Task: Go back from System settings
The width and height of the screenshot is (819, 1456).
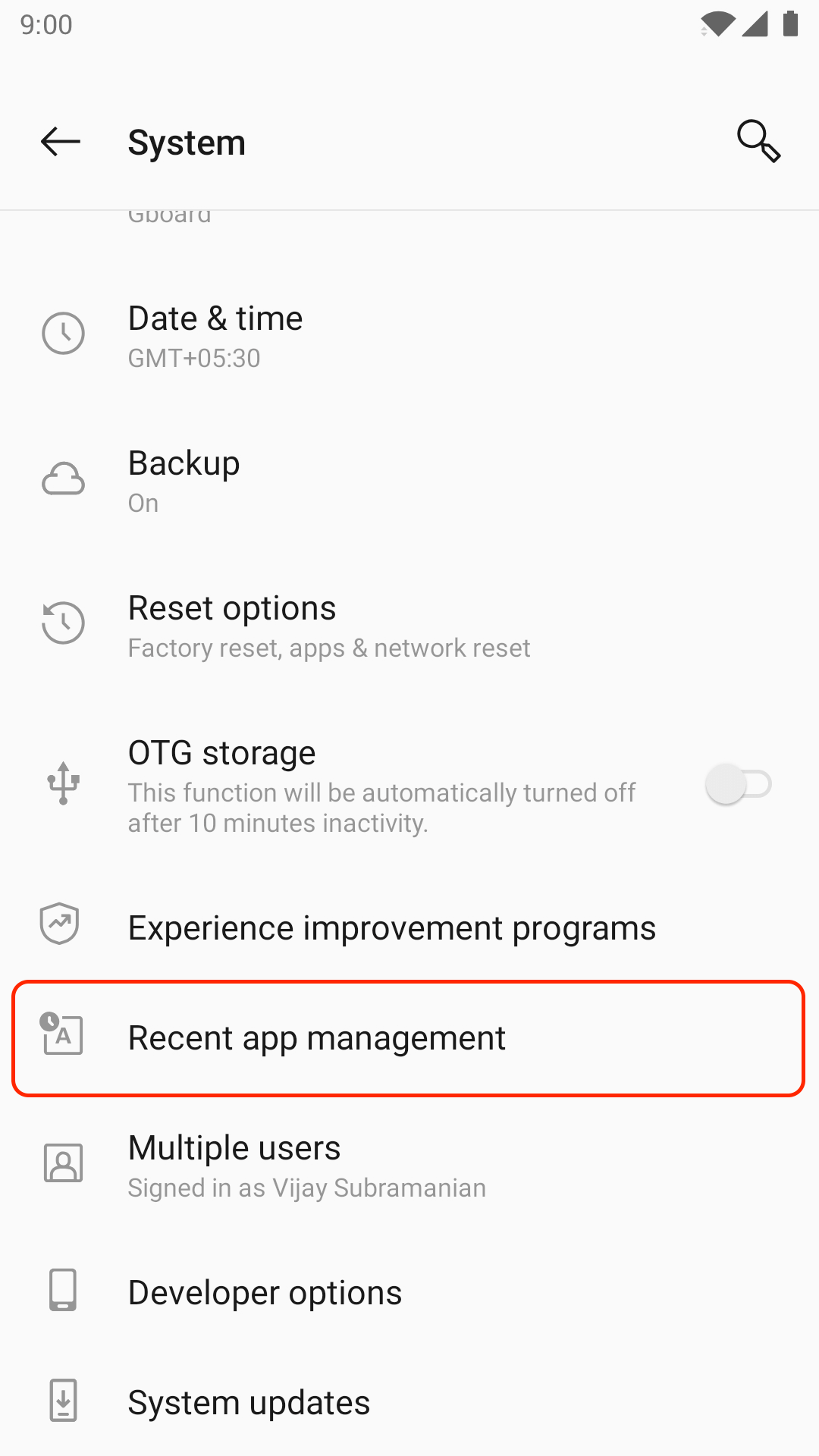Action: click(61, 142)
